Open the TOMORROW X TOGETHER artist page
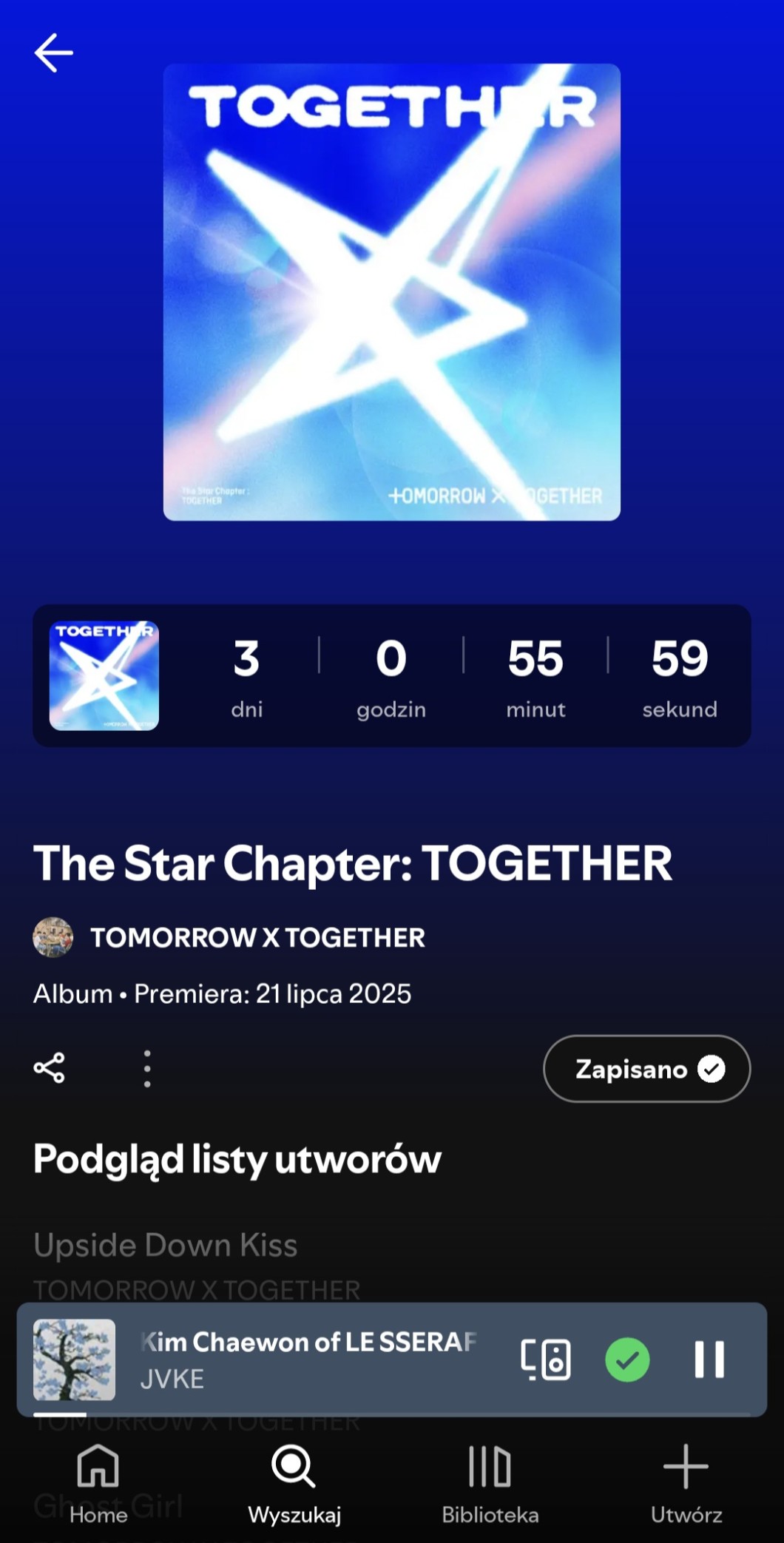 (x=256, y=937)
